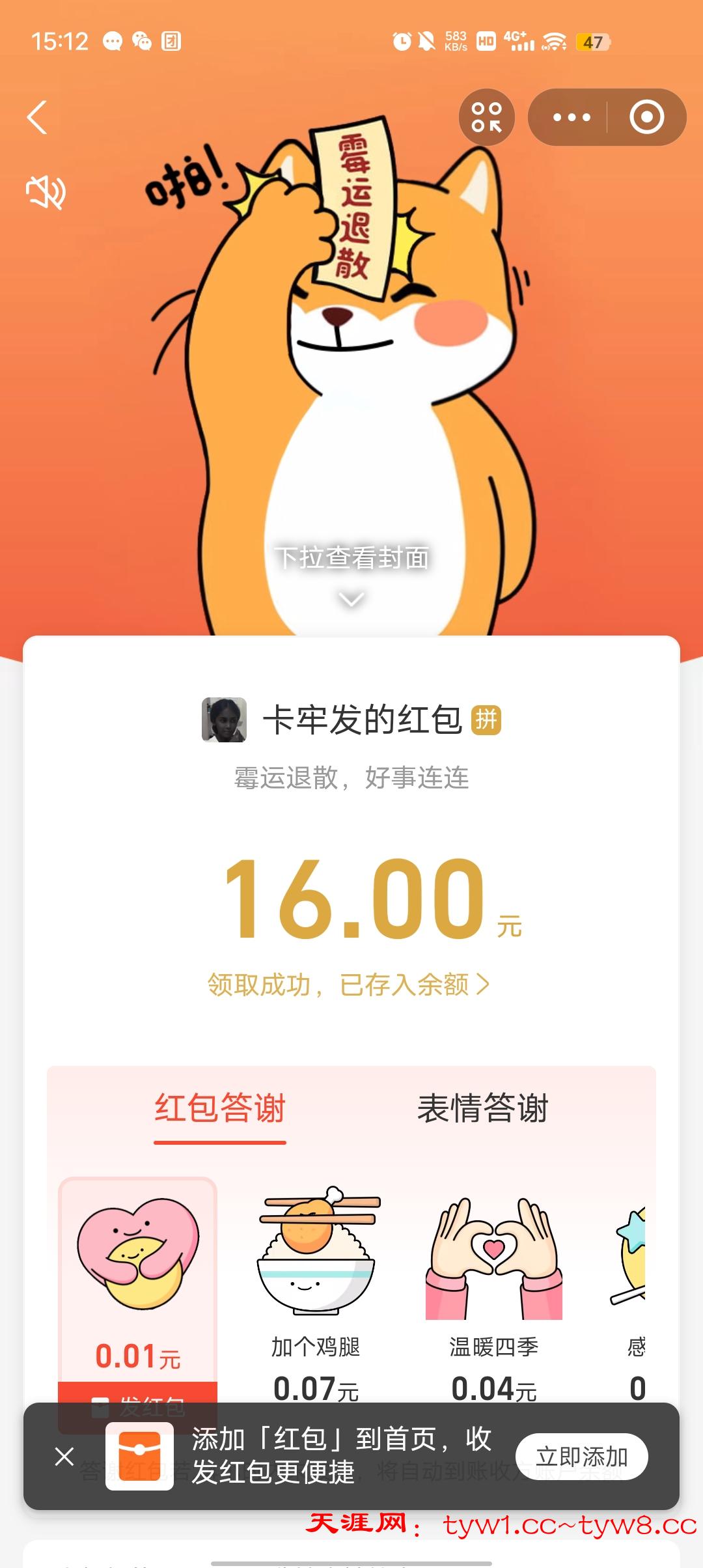Switch to the 红包答谢 tab
Viewport: 703px width, 1568px height.
point(220,1108)
